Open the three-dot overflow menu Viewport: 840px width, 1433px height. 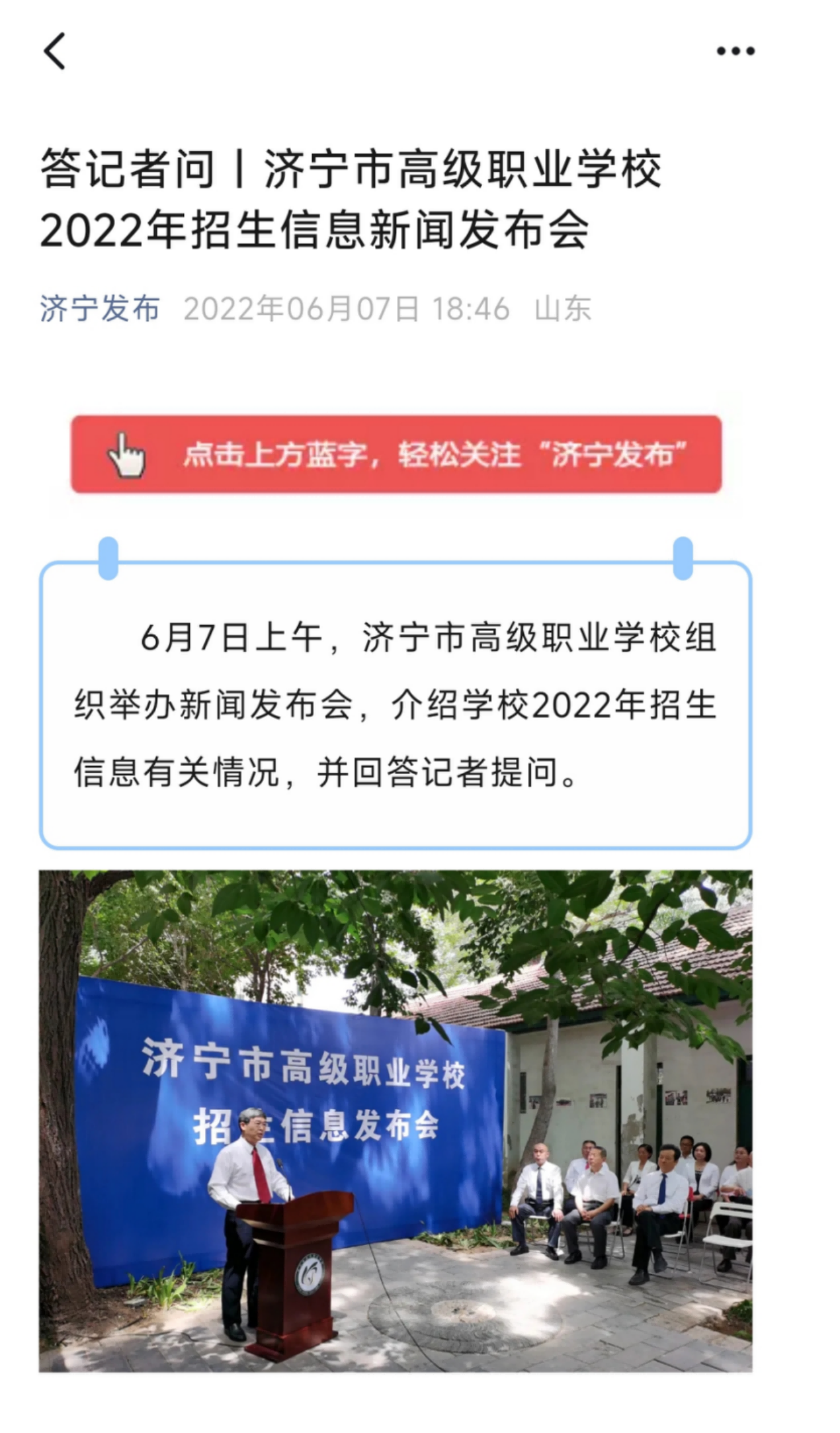[735, 51]
